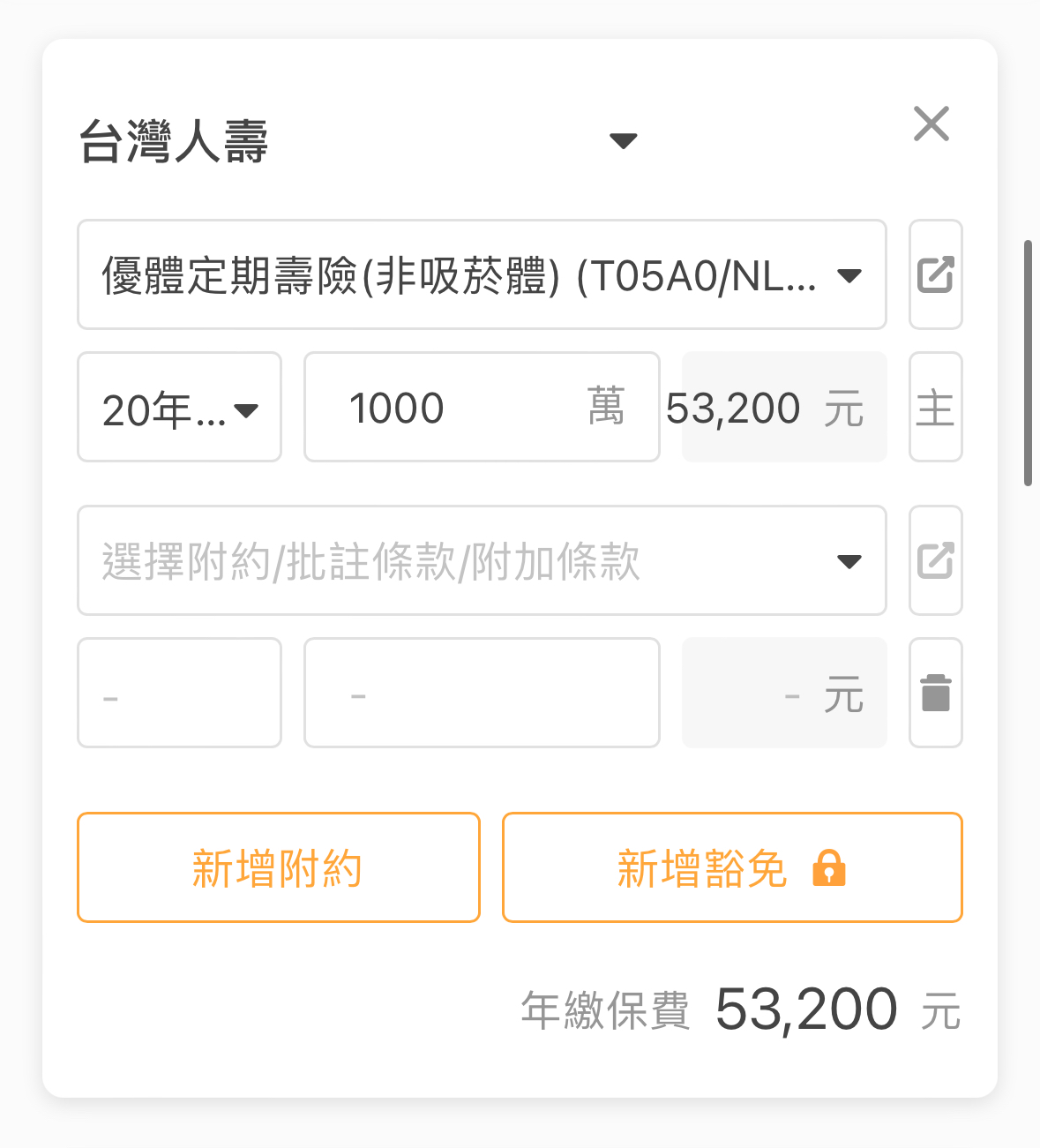Image resolution: width=1040 pixels, height=1148 pixels.
Task: Open external link for 優體定期壽險 product
Action: 935,275
